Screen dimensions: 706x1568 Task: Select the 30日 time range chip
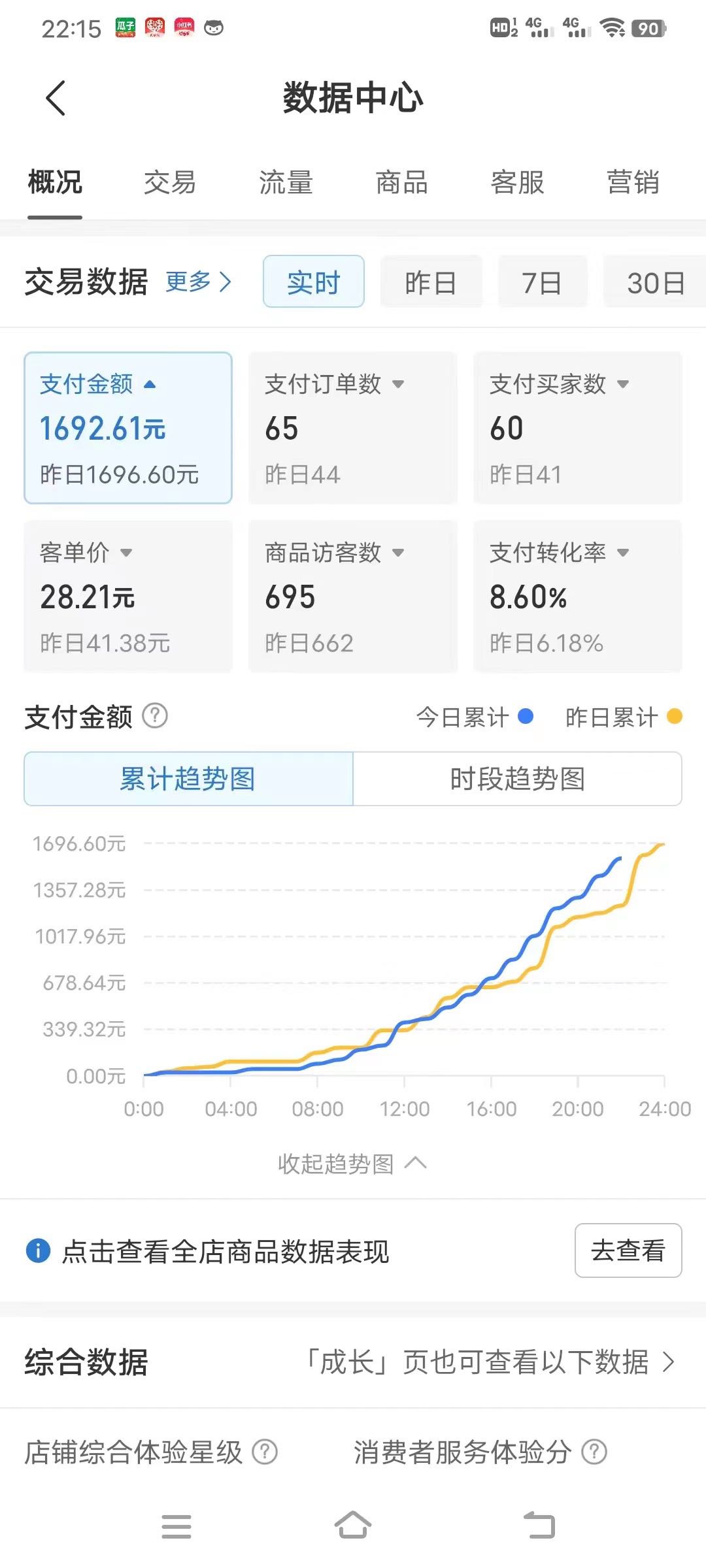click(x=655, y=282)
